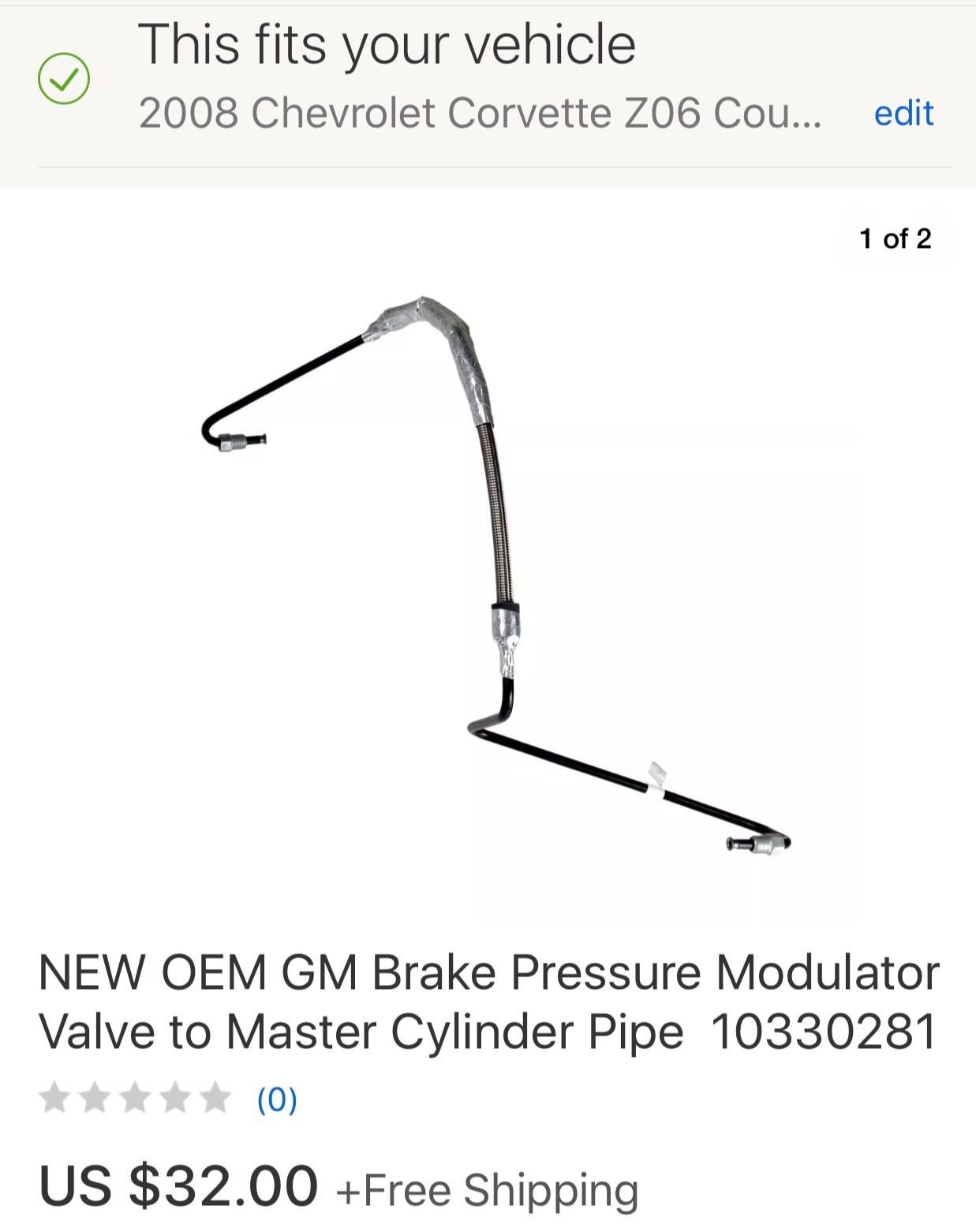This screenshot has height=1232, width=976.
Task: View the (0) ratings count
Action: [277, 1099]
